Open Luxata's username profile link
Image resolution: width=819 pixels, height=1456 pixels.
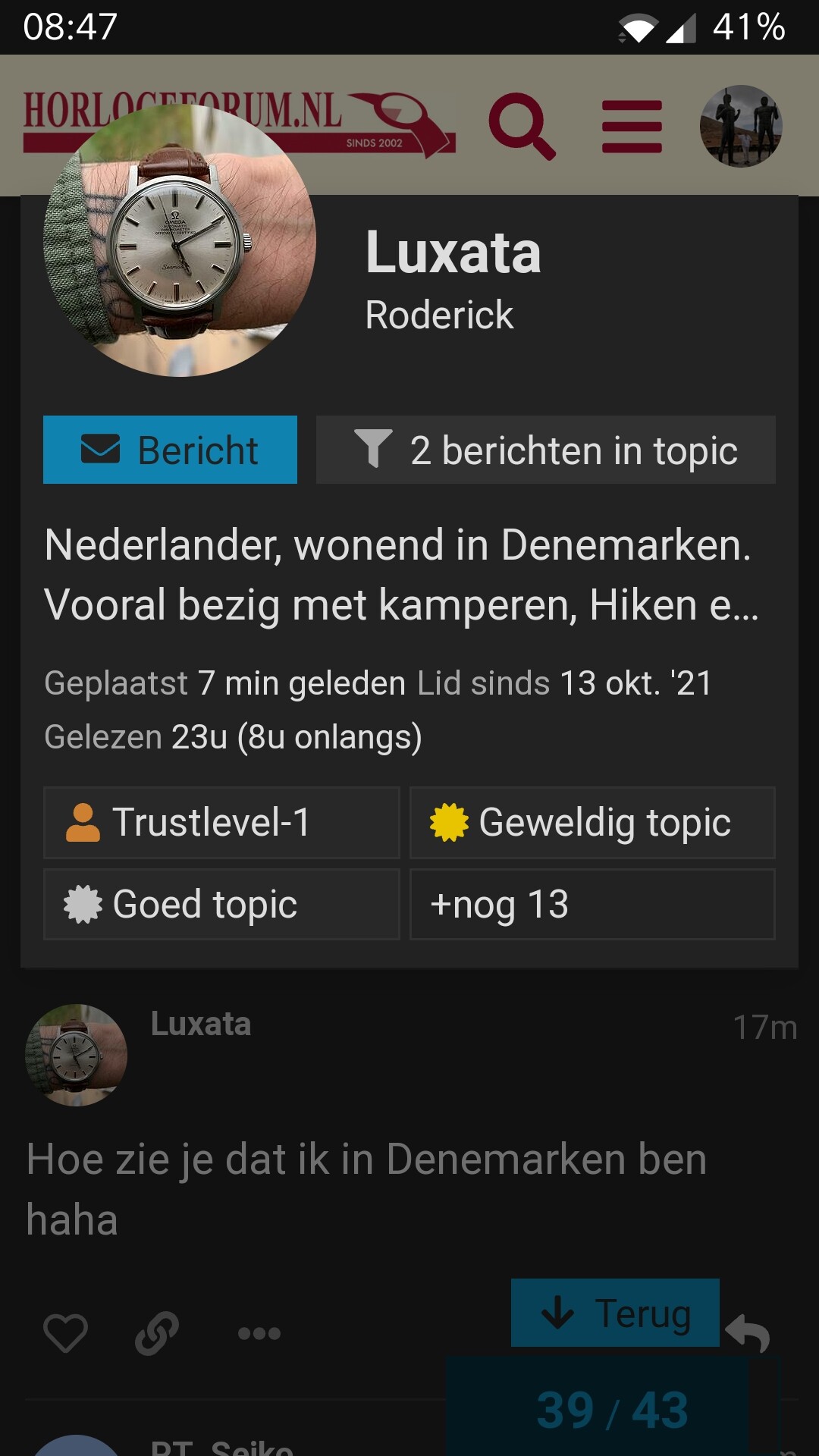tap(453, 253)
